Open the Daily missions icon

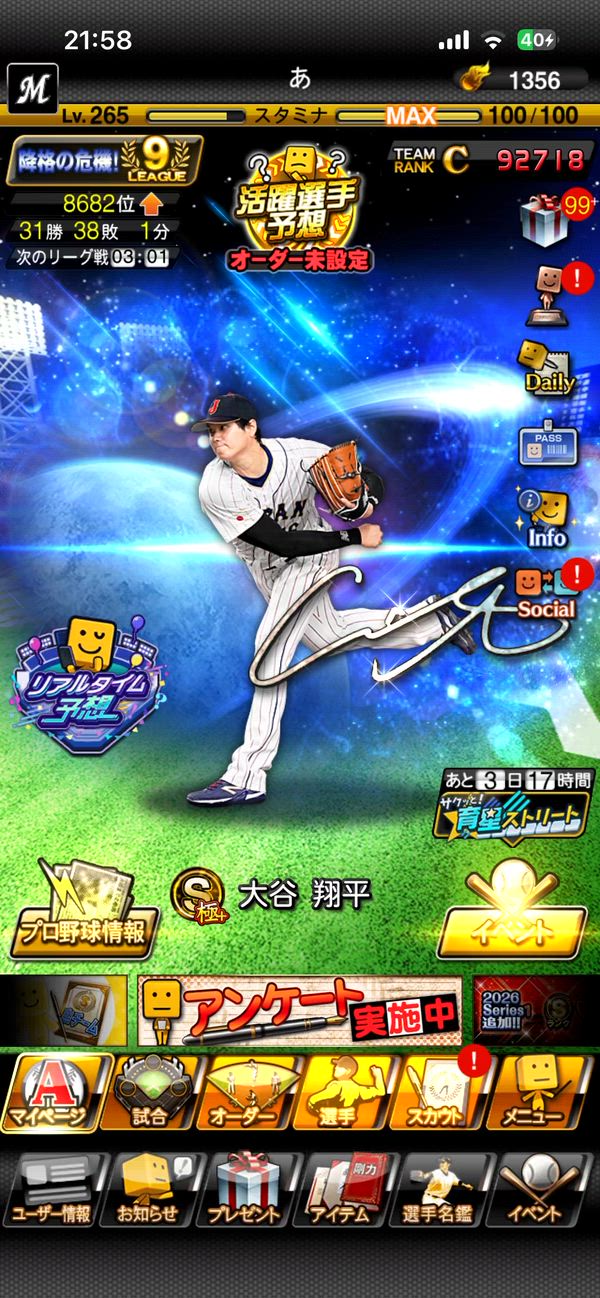click(546, 365)
